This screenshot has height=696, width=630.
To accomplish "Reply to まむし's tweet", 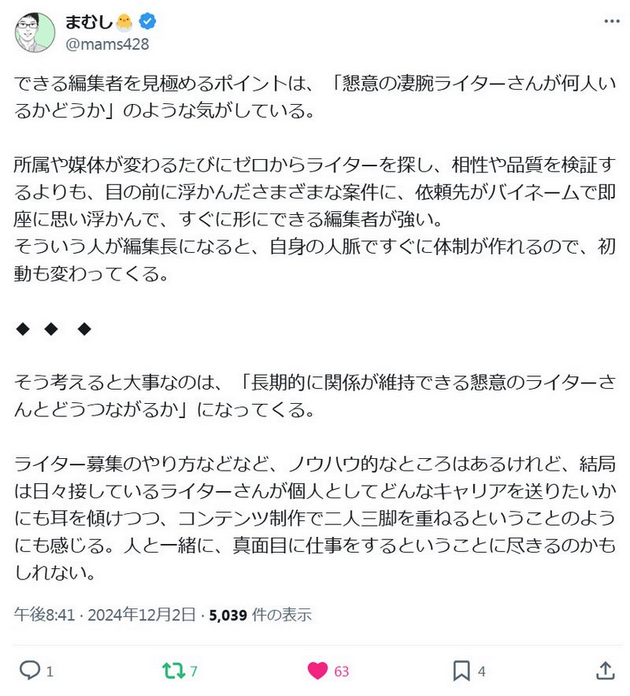I will (x=31, y=669).
